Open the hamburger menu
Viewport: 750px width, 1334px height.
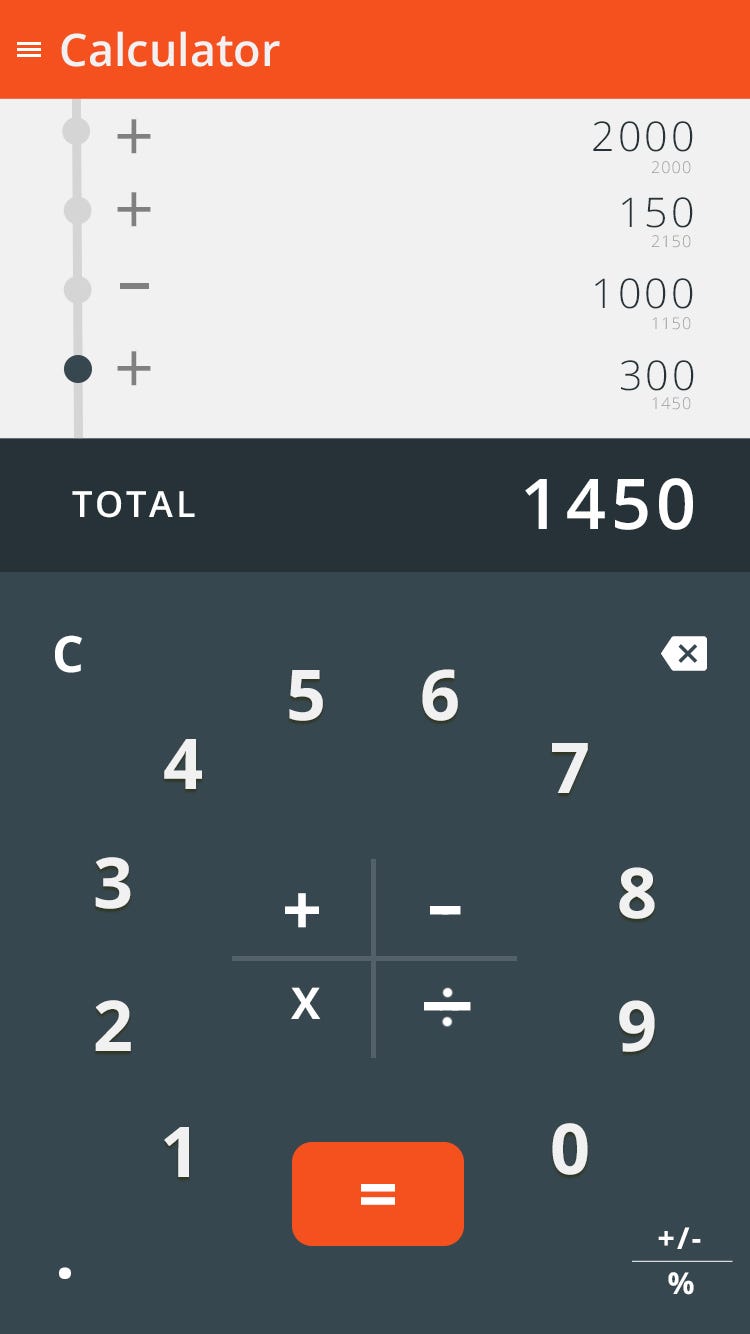pos(29,50)
